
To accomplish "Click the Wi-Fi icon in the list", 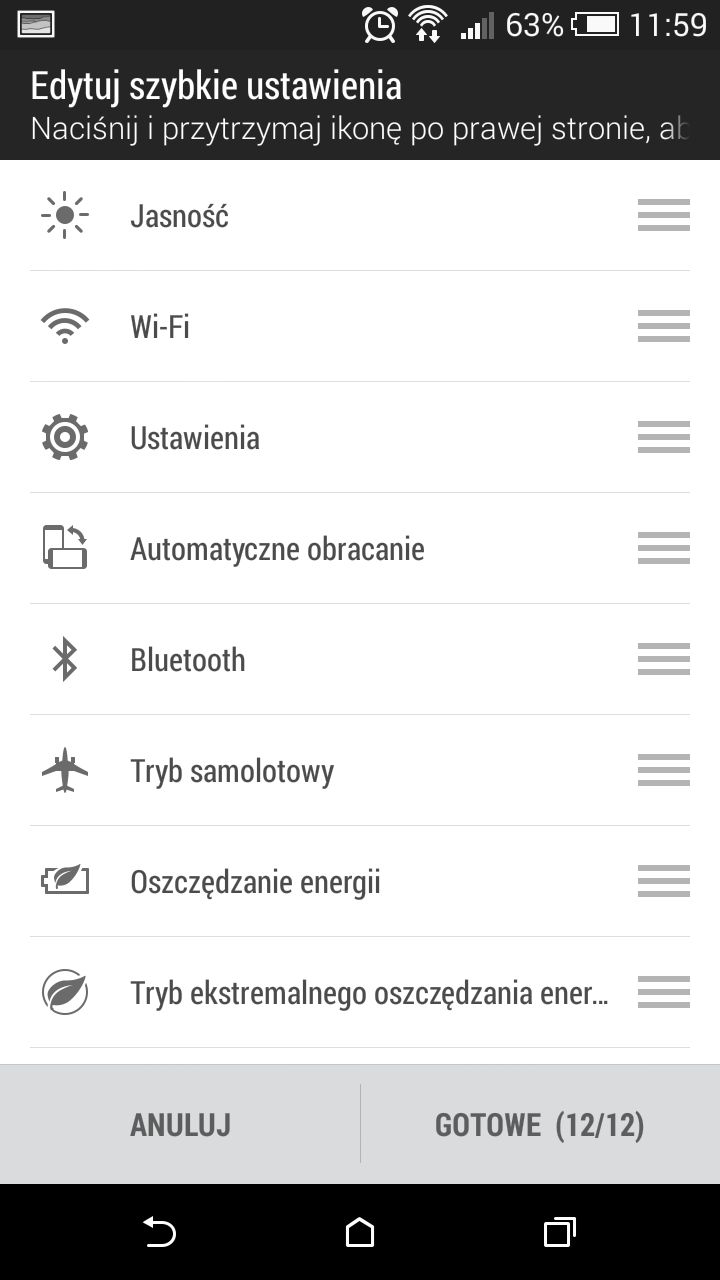I will pyautogui.click(x=65, y=325).
